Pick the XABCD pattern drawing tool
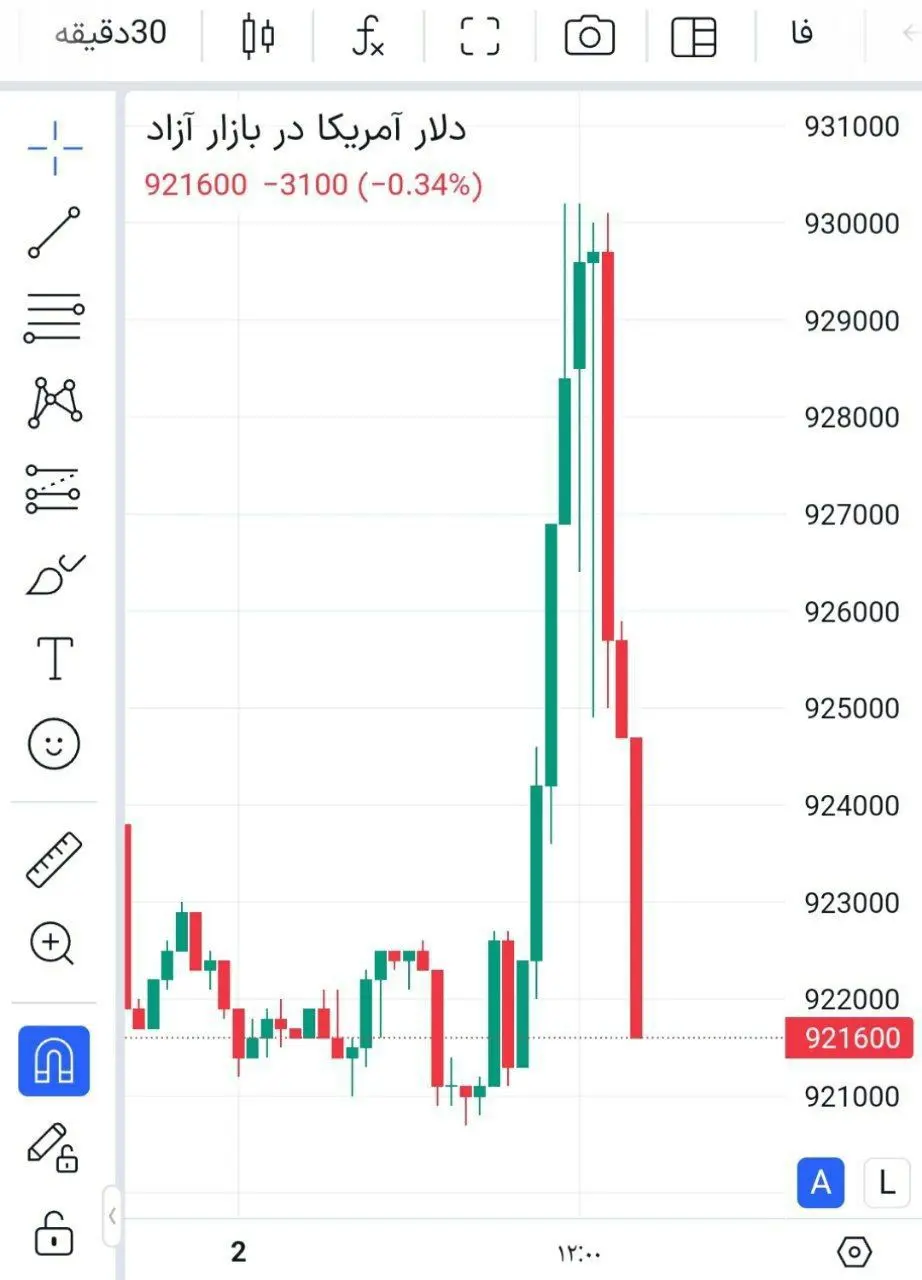 coord(55,402)
